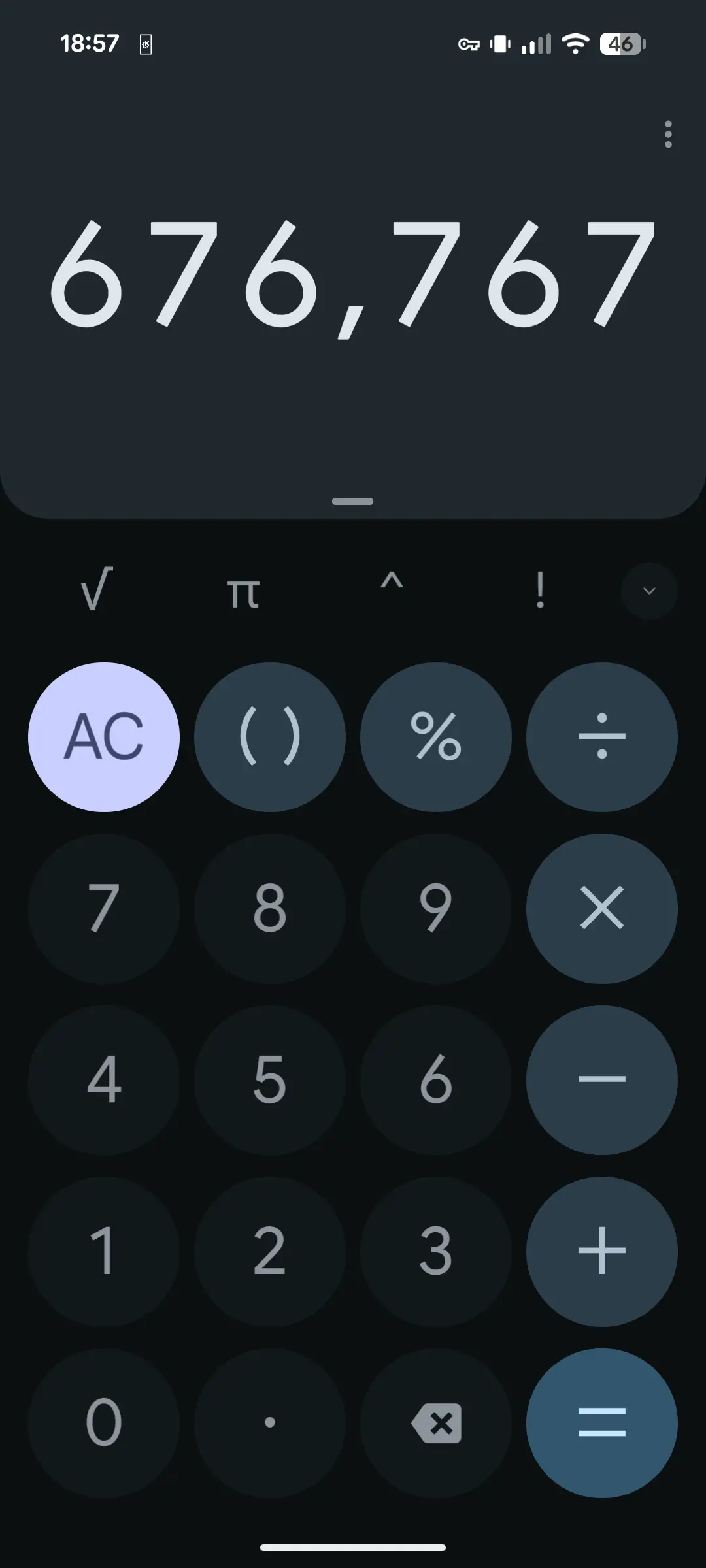Expand the advanced functions panel
The image size is (706, 1568).
coord(649,591)
